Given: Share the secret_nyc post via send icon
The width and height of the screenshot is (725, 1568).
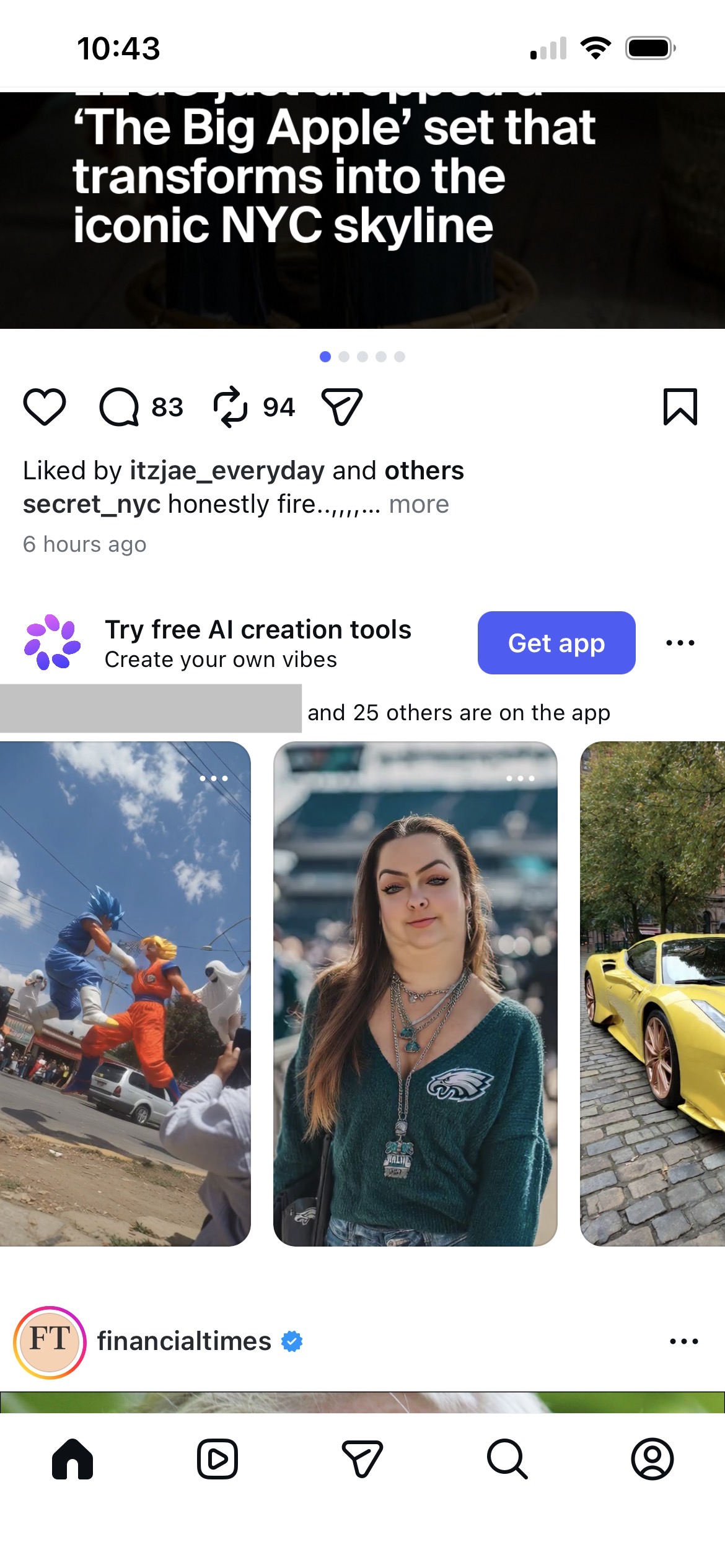Looking at the screenshot, I should pos(341,407).
